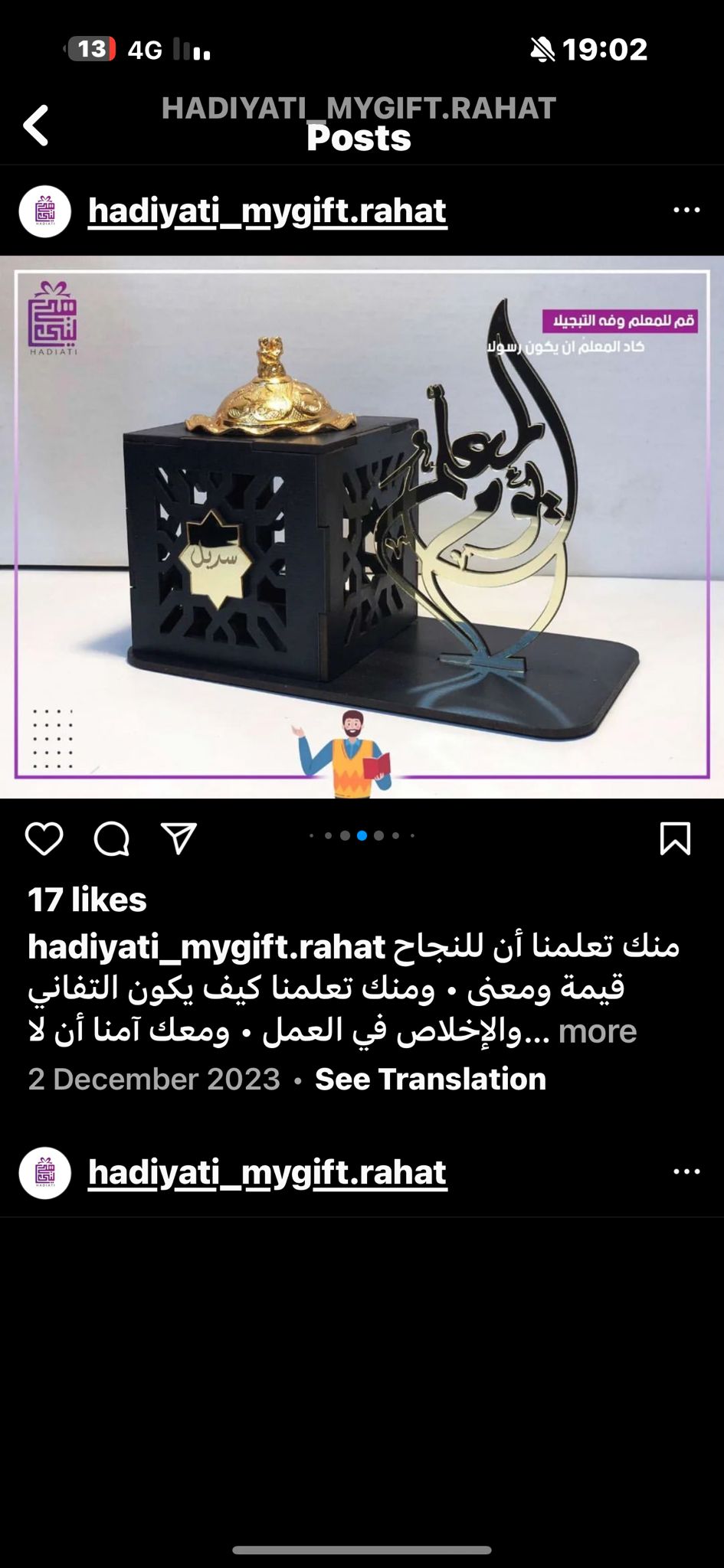
Task: Open the top post's three-dot options menu
Action: pyautogui.click(x=686, y=211)
